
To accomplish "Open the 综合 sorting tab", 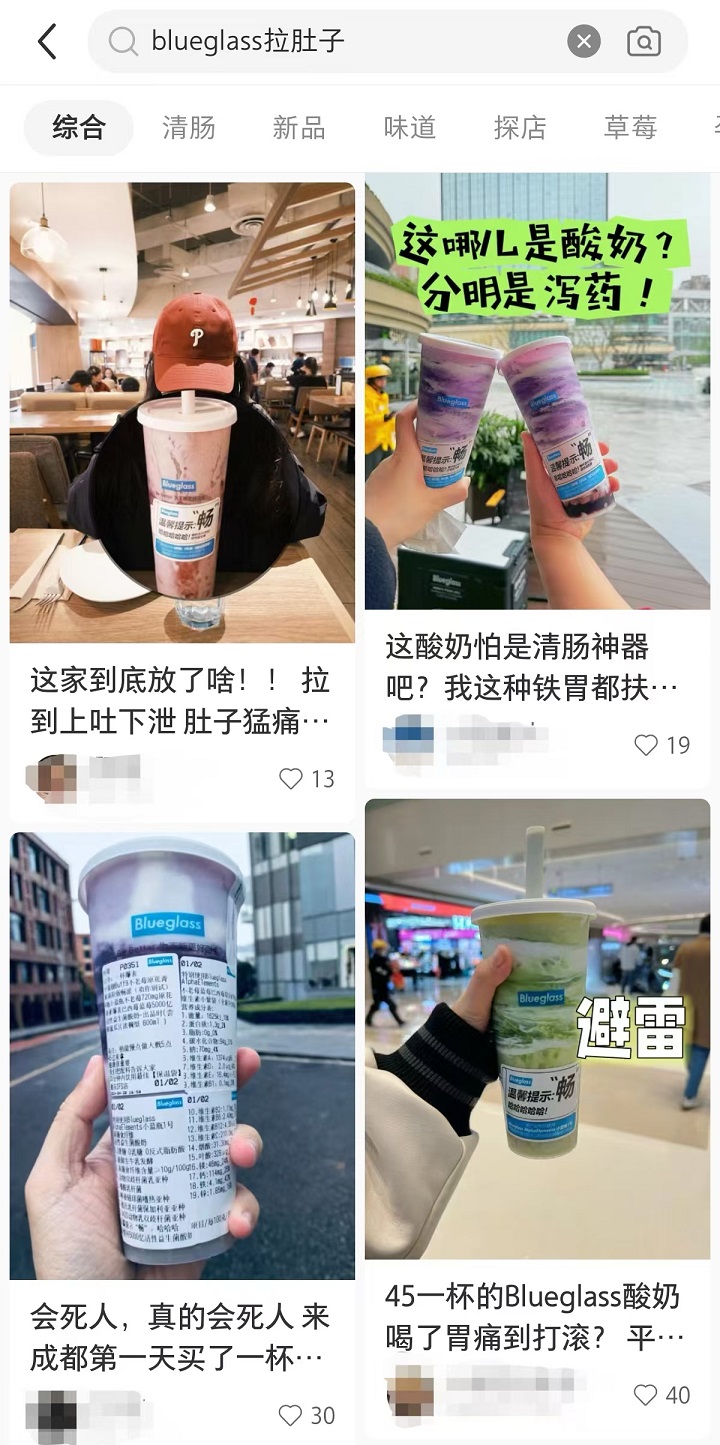I will pos(79,128).
